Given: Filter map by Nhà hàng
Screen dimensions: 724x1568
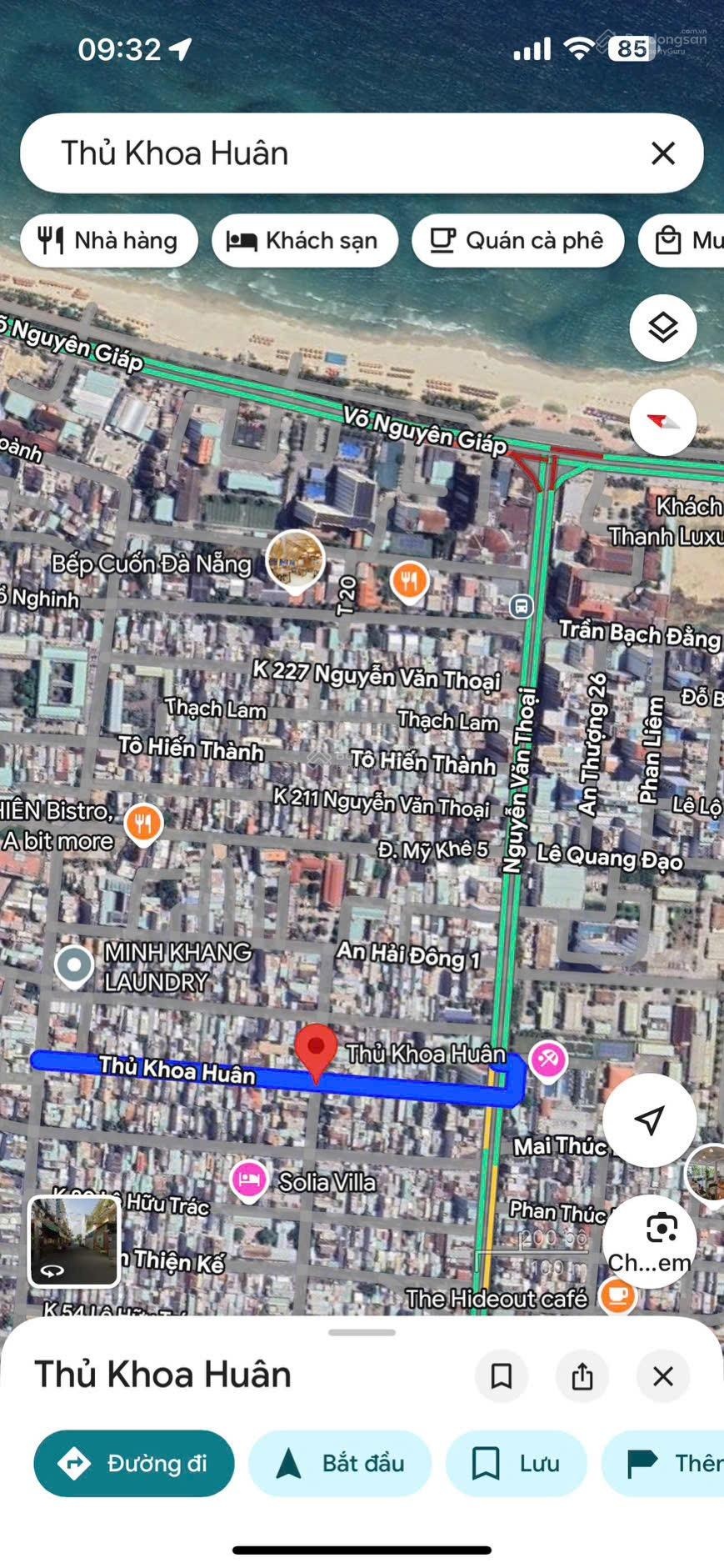Looking at the screenshot, I should [109, 241].
